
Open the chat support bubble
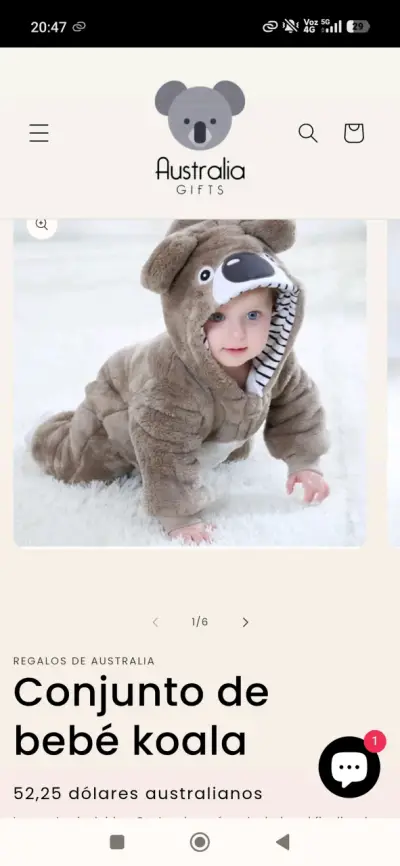[x=349, y=767]
